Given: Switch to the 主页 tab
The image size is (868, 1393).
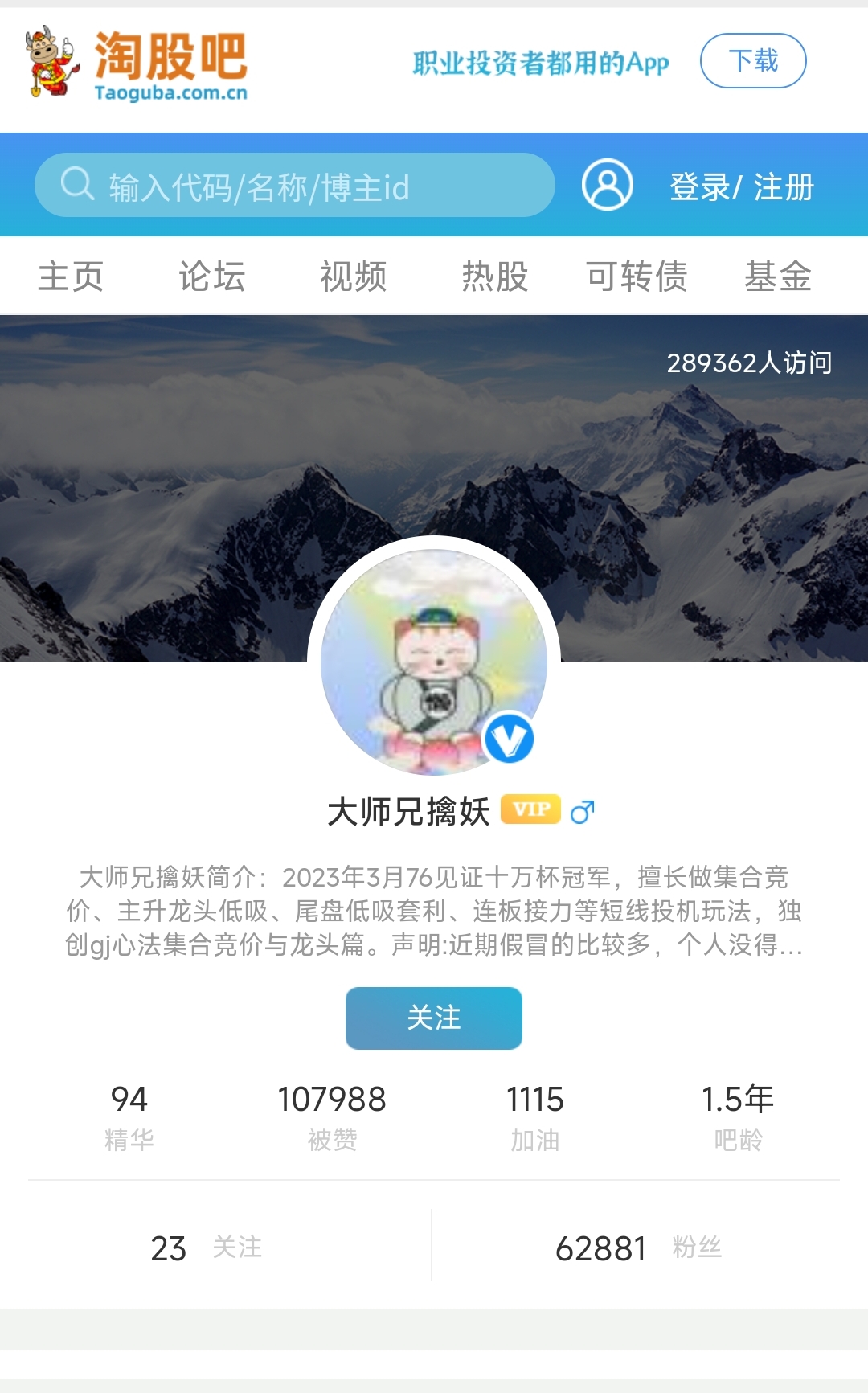Looking at the screenshot, I should 71,277.
